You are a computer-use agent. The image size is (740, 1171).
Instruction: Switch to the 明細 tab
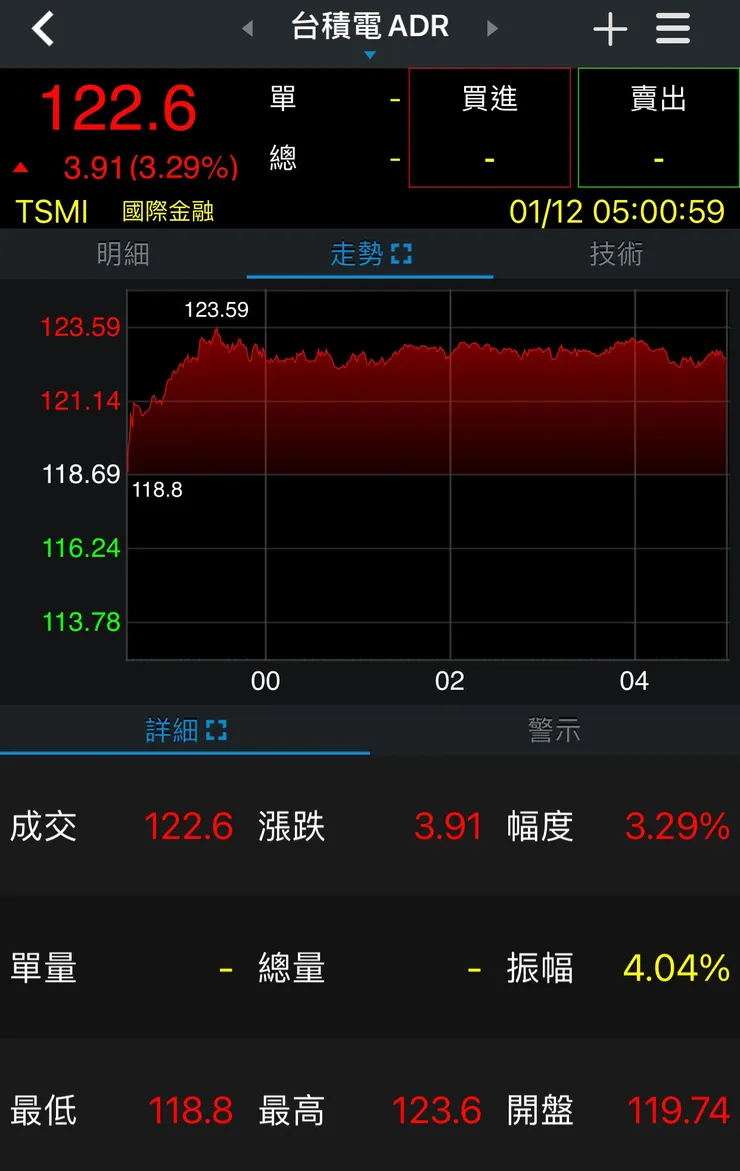click(123, 254)
